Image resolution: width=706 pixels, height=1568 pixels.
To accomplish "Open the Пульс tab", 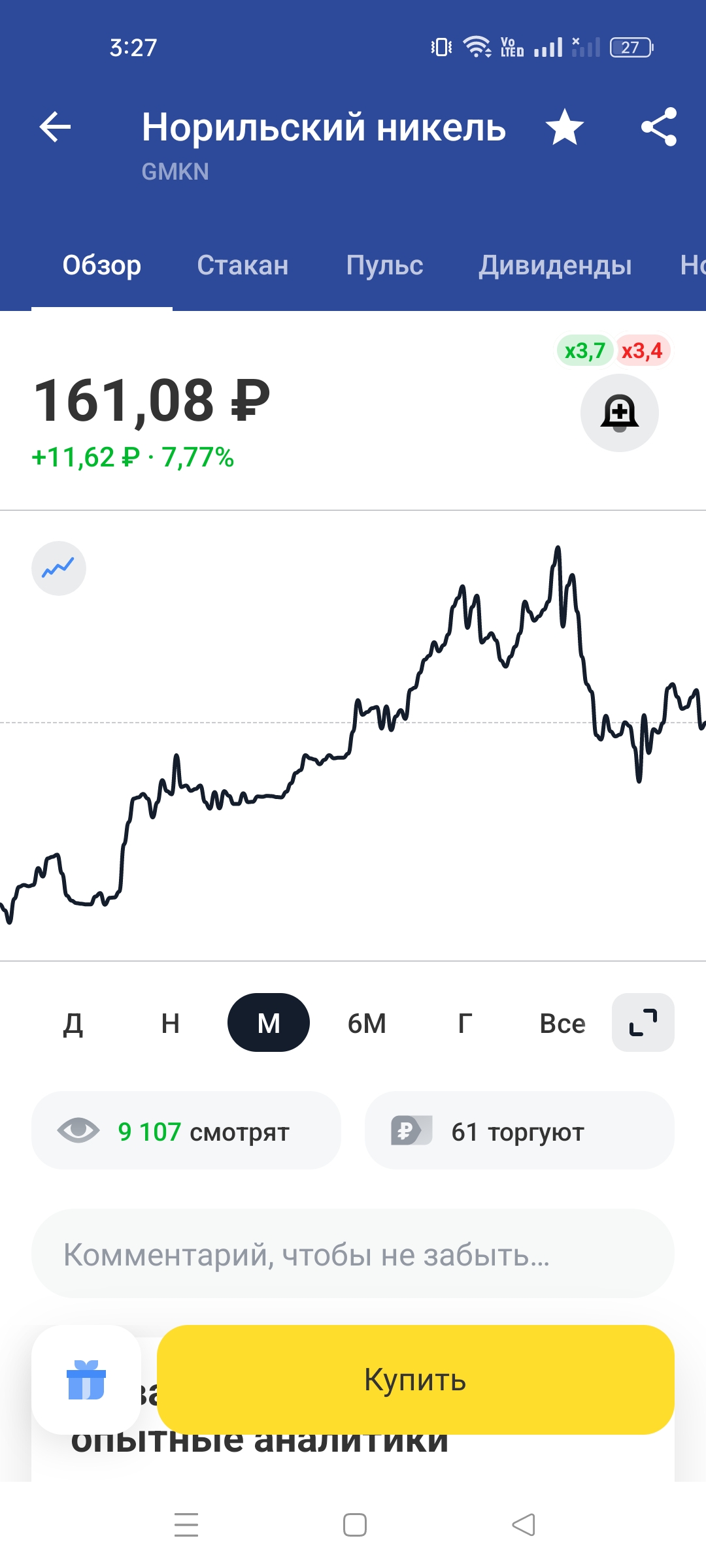I will (x=384, y=265).
